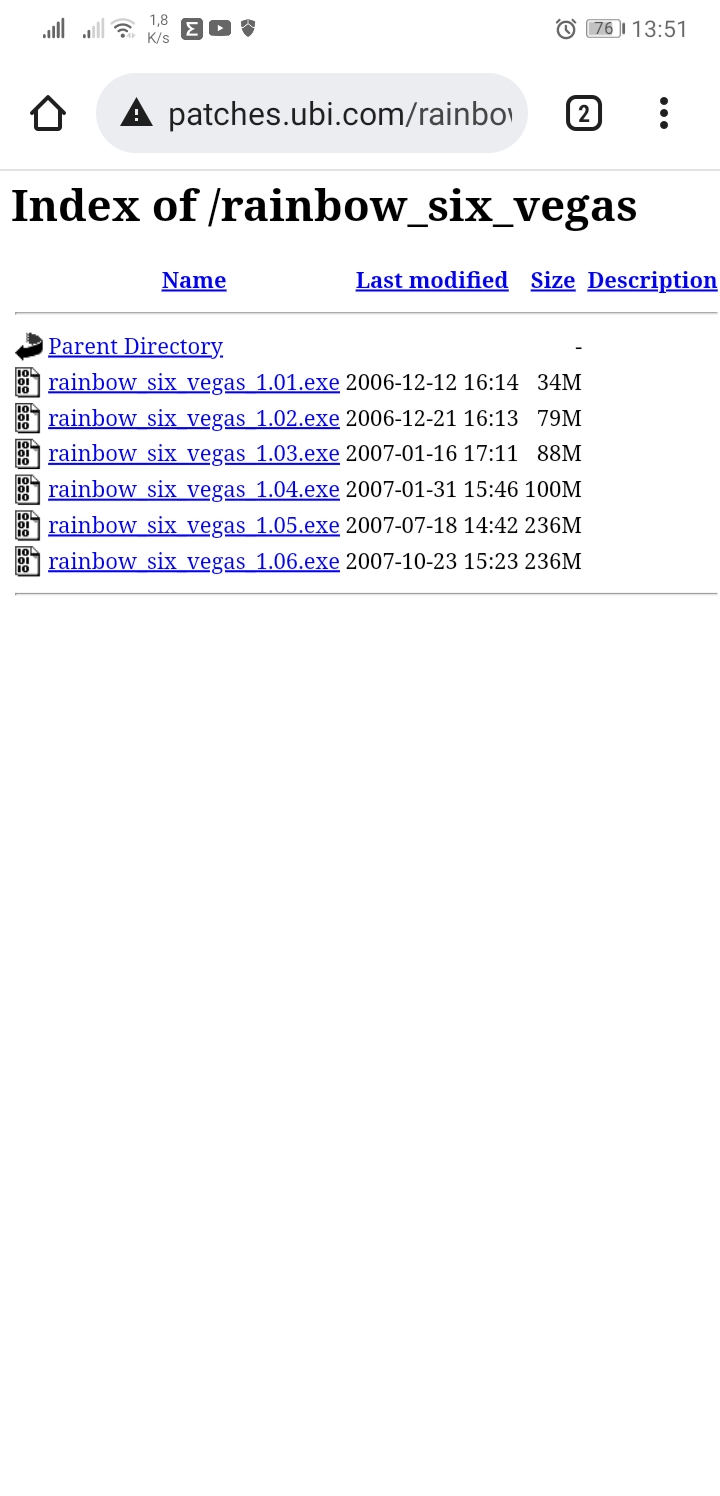The width and height of the screenshot is (720, 1496).
Task: Get the rainbow_six_vegas_1.05.exe patch
Action: pos(194,526)
